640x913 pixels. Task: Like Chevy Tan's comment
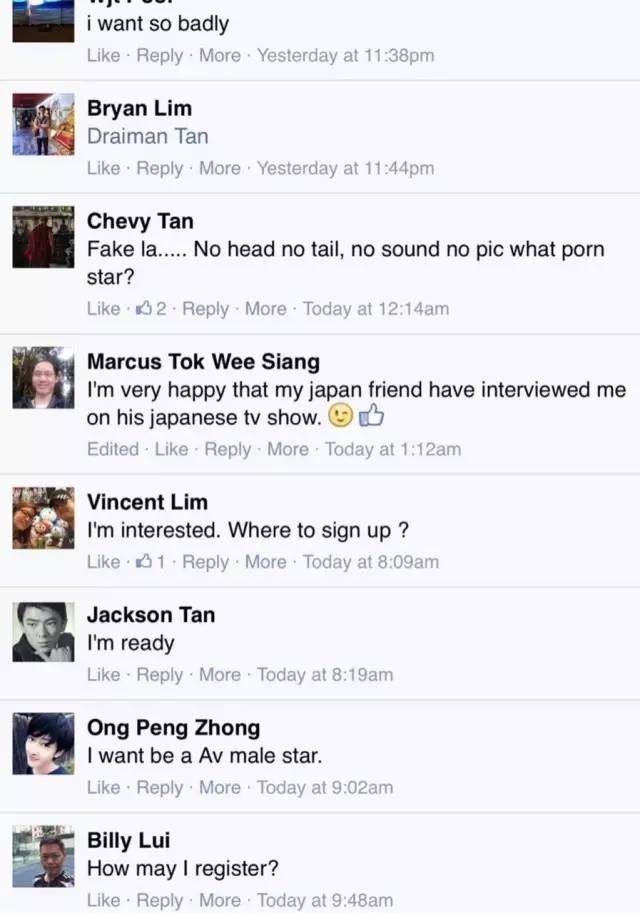[x=103, y=309]
